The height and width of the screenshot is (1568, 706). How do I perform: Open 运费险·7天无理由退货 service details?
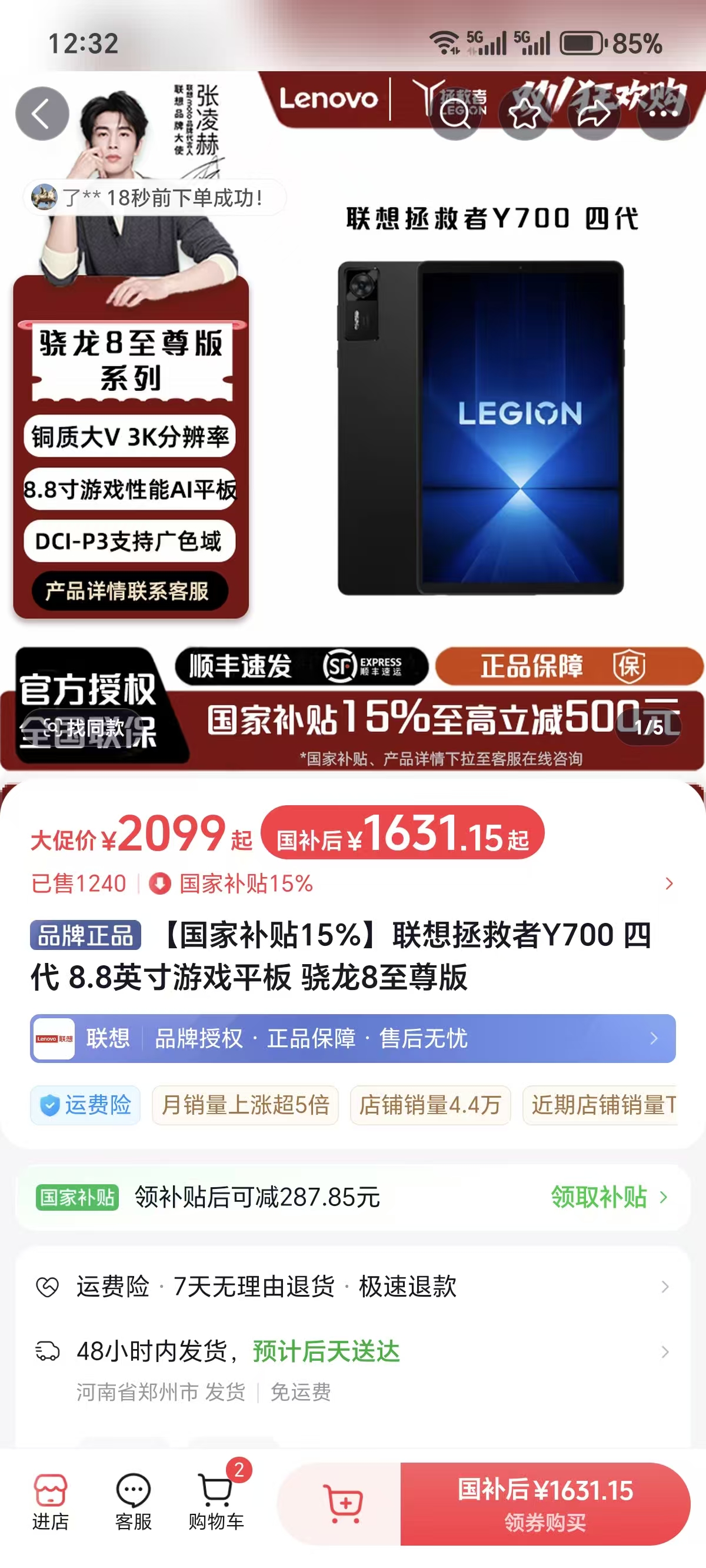(x=353, y=1286)
